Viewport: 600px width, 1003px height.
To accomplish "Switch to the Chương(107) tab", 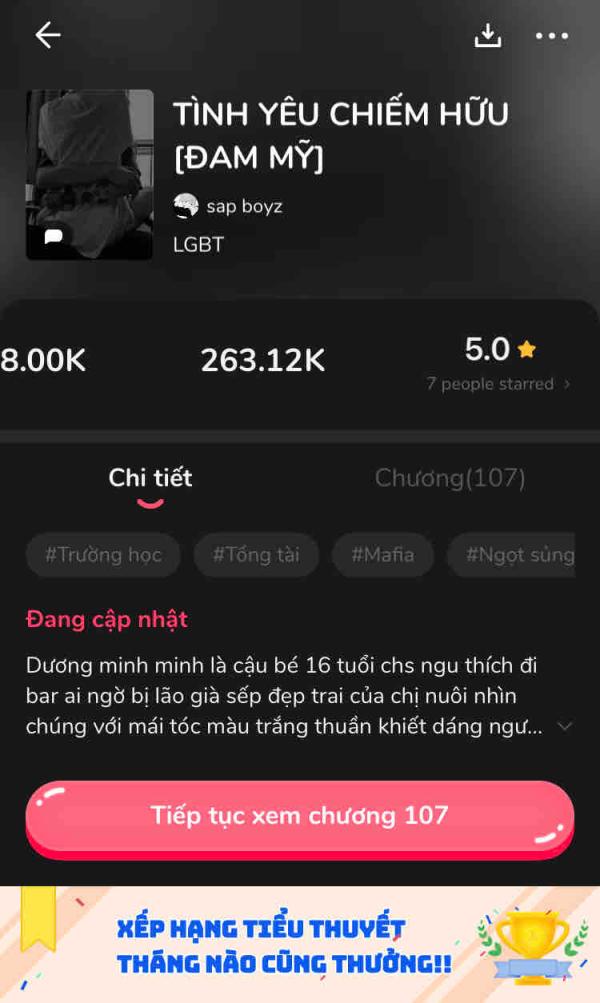I will click(450, 478).
